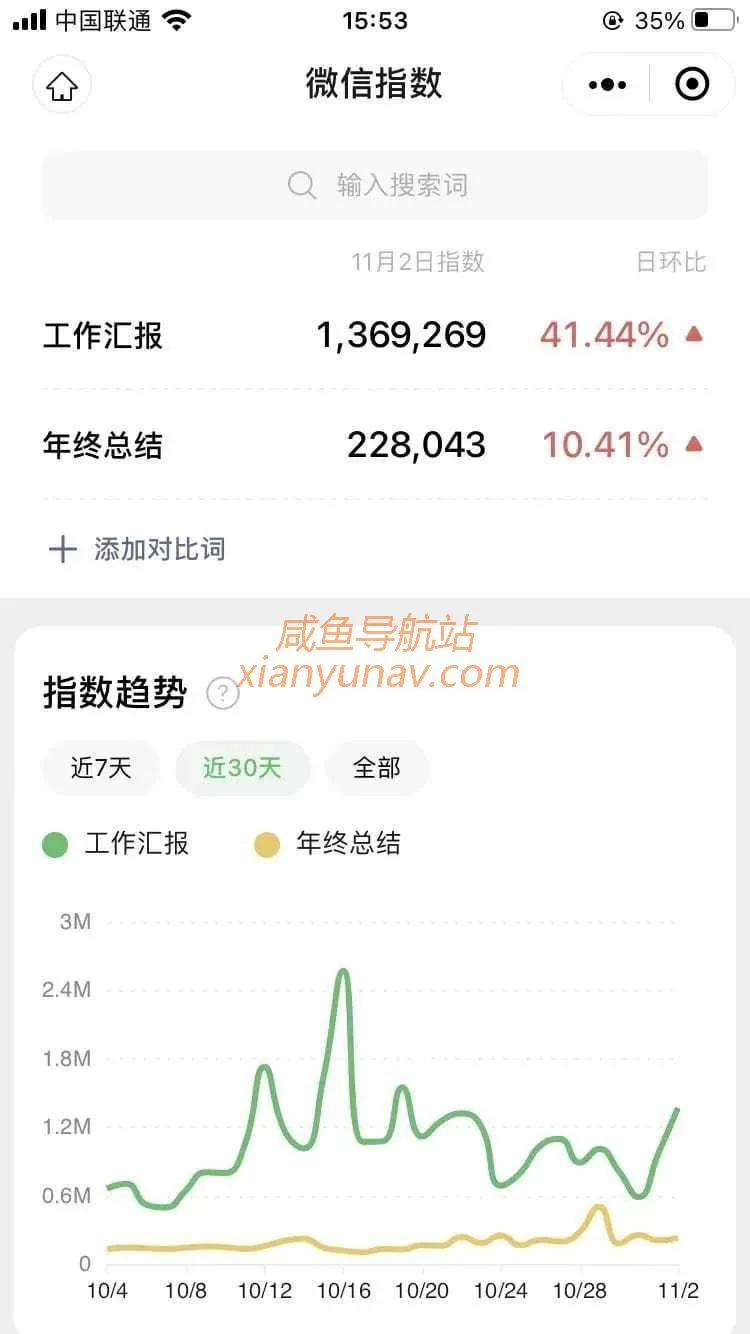
Task: Tap the plus icon before 添加对比词
Action: click(x=63, y=549)
